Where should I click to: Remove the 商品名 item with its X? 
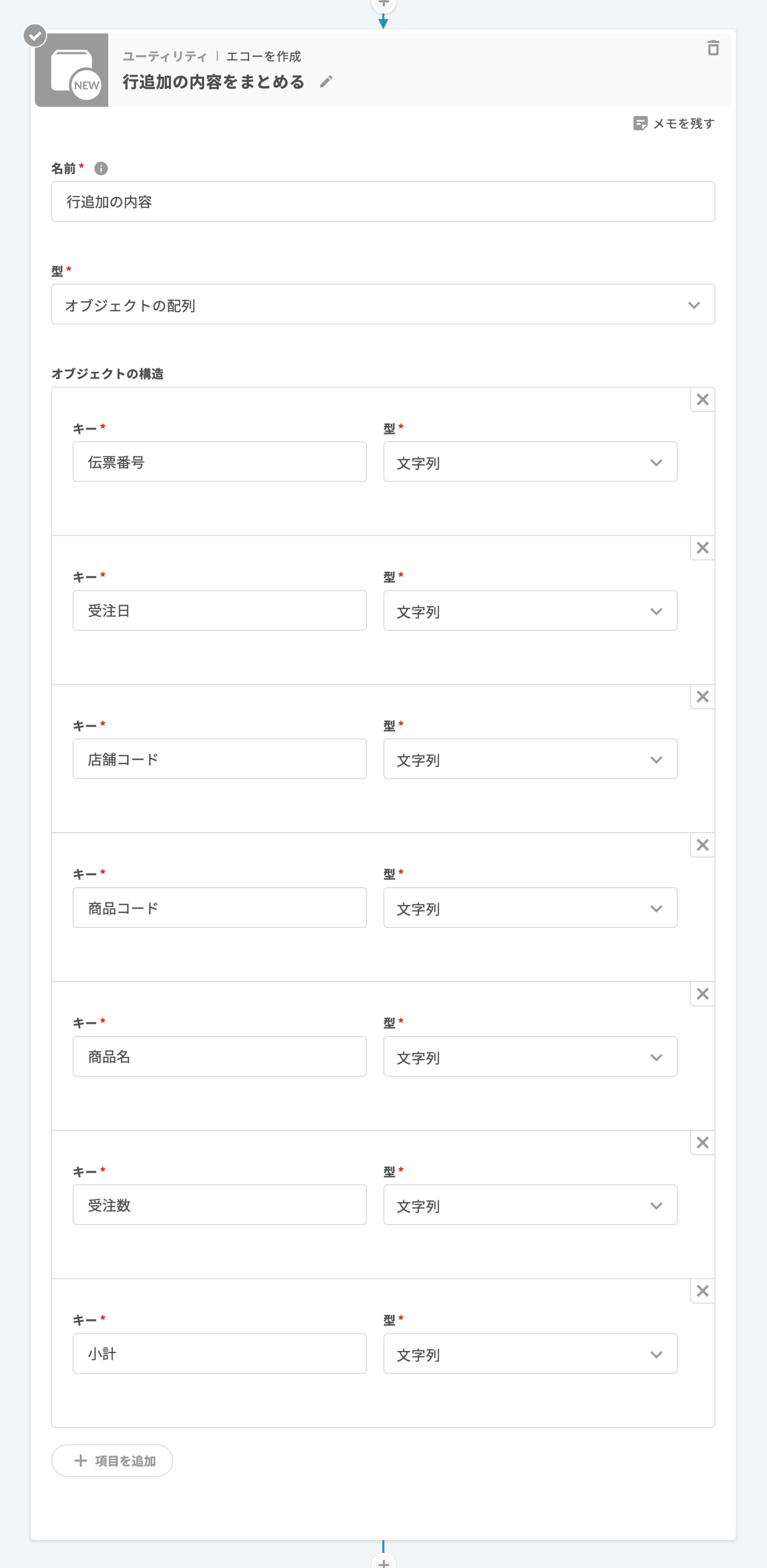pyautogui.click(x=702, y=994)
